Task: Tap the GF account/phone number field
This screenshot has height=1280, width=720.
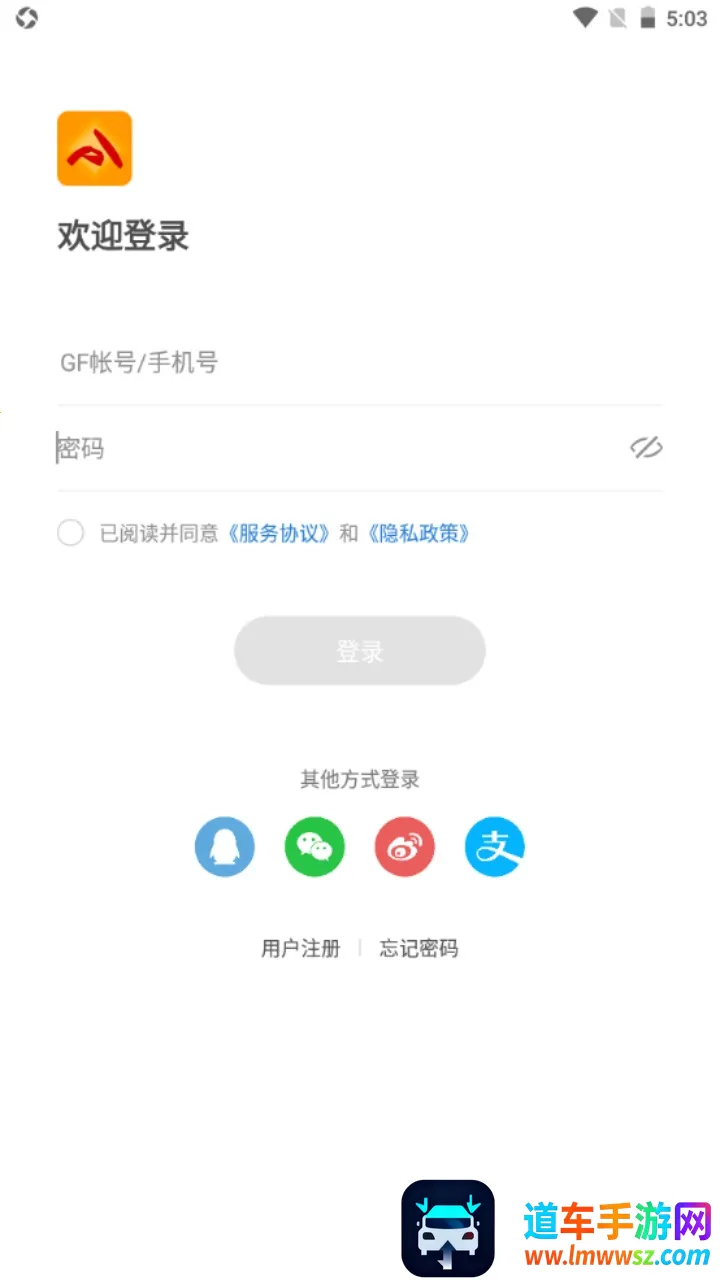Action: (x=340, y=363)
